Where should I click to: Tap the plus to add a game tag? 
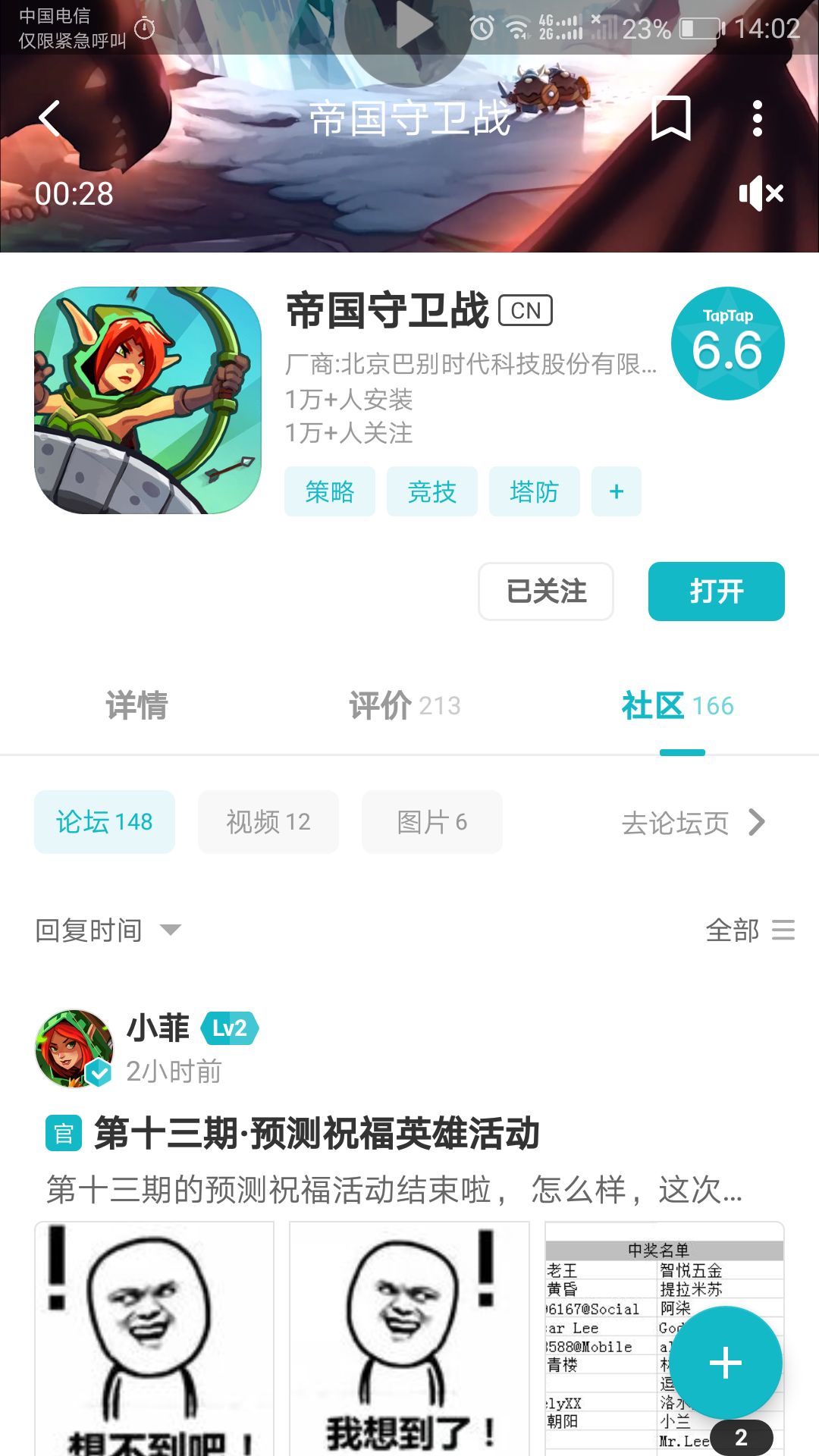(x=616, y=491)
